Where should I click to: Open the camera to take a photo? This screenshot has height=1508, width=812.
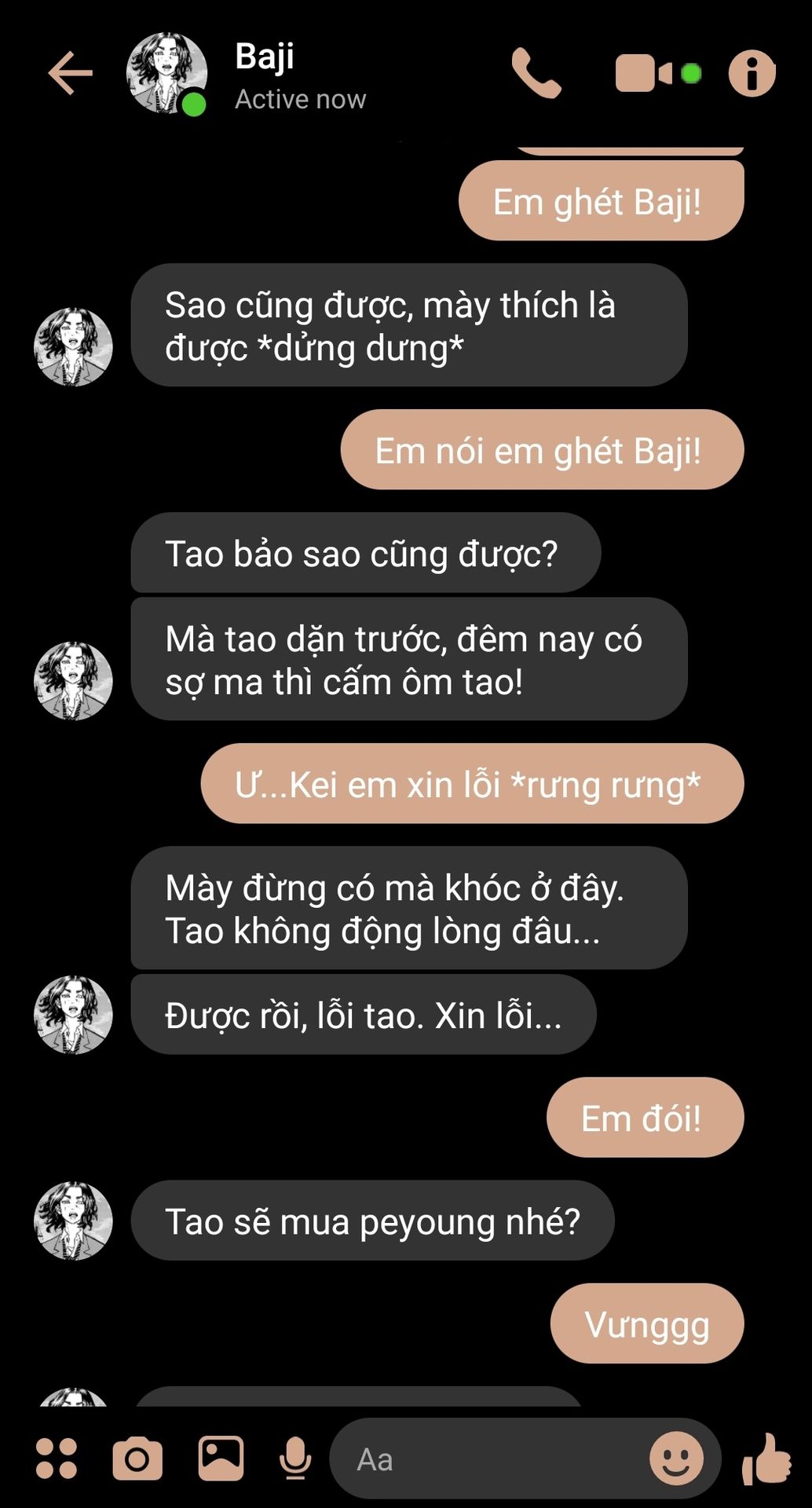pos(137,1459)
